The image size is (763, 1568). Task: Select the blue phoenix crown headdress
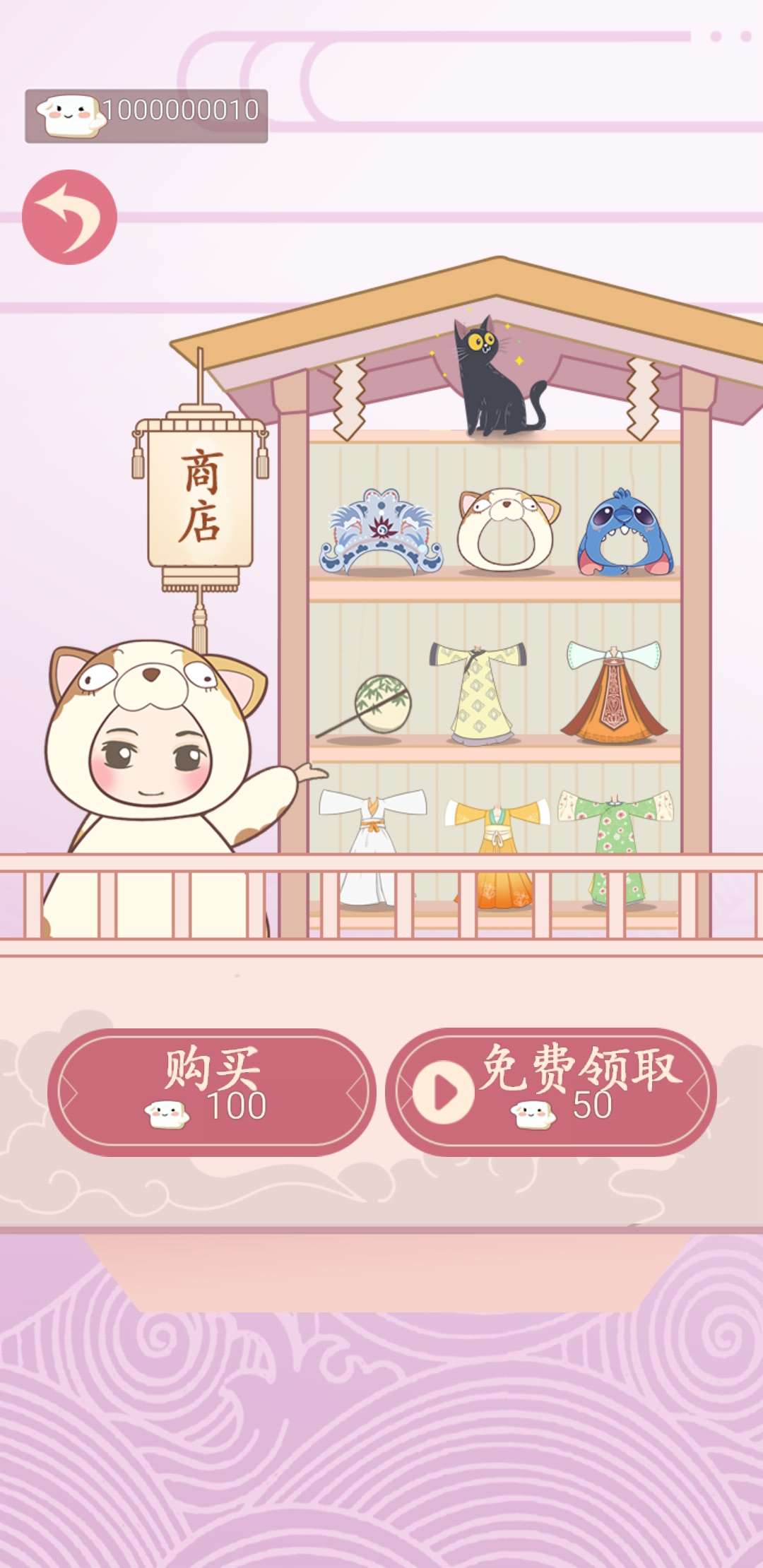[381, 531]
